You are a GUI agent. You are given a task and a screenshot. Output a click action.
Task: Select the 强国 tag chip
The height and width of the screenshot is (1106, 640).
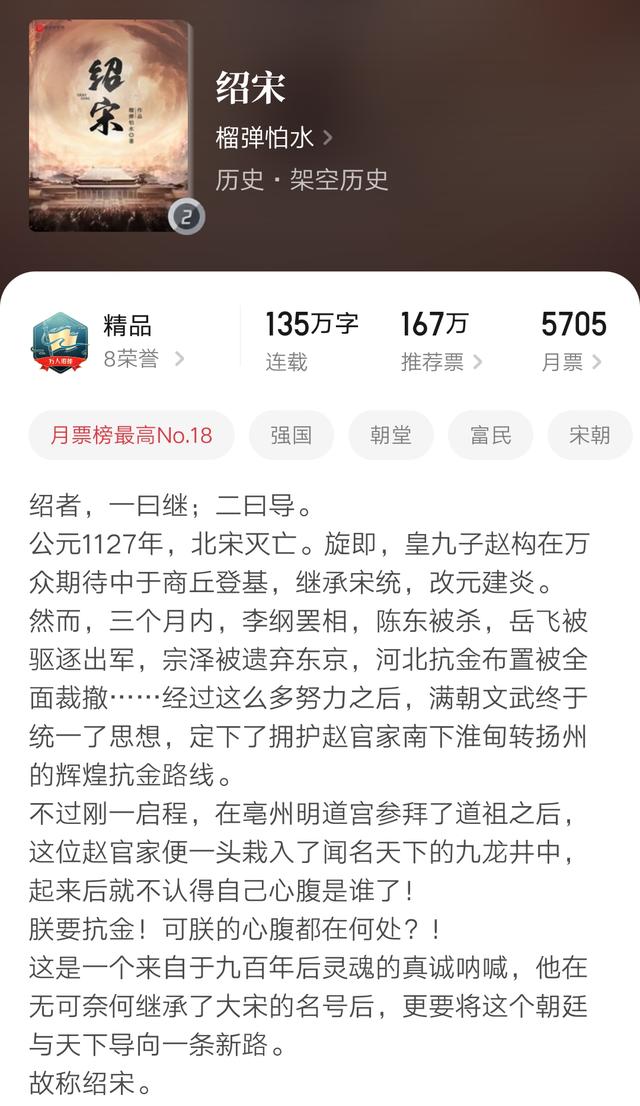[291, 435]
